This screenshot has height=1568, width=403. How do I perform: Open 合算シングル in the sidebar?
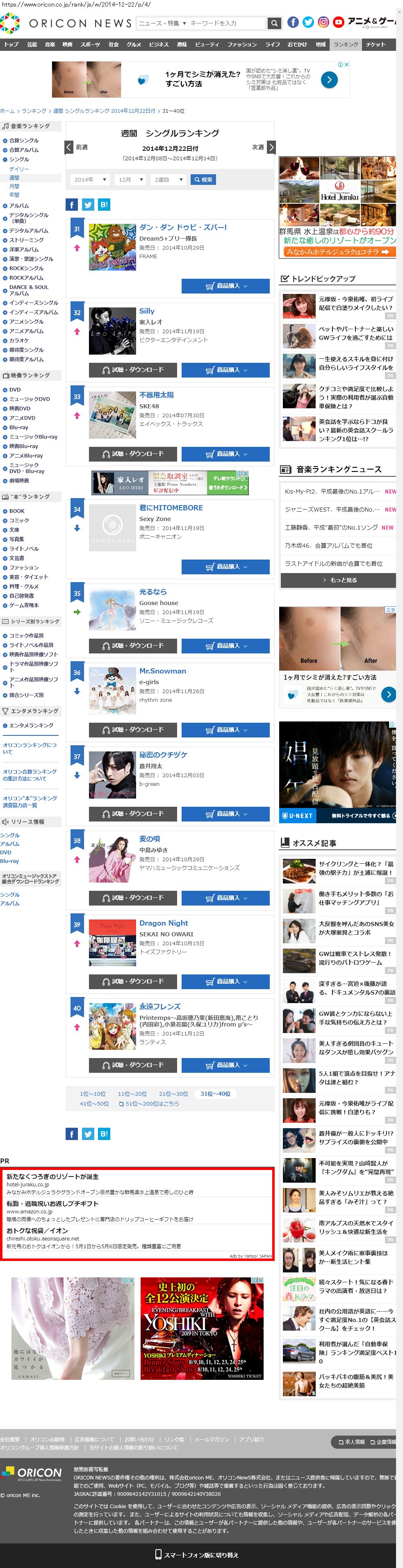(24, 141)
